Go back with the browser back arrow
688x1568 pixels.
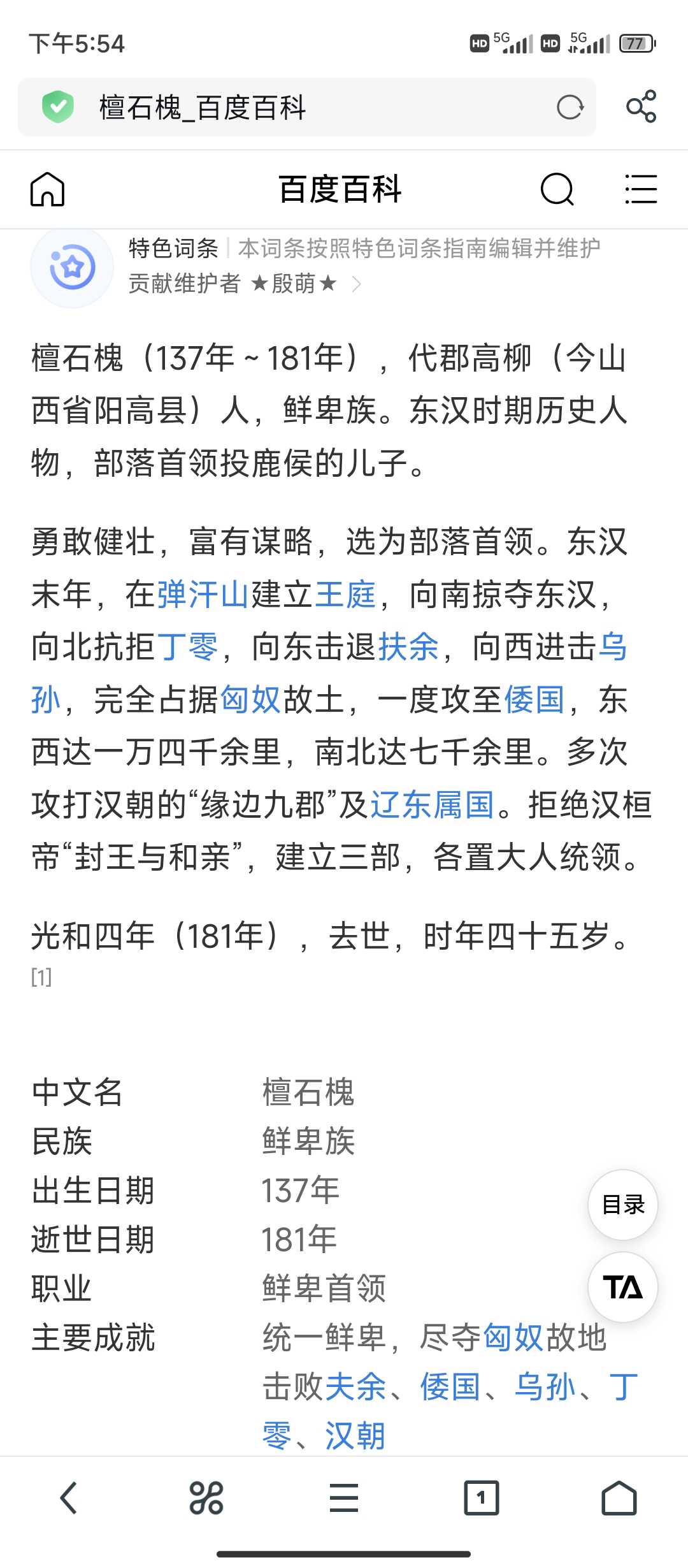tap(69, 1497)
